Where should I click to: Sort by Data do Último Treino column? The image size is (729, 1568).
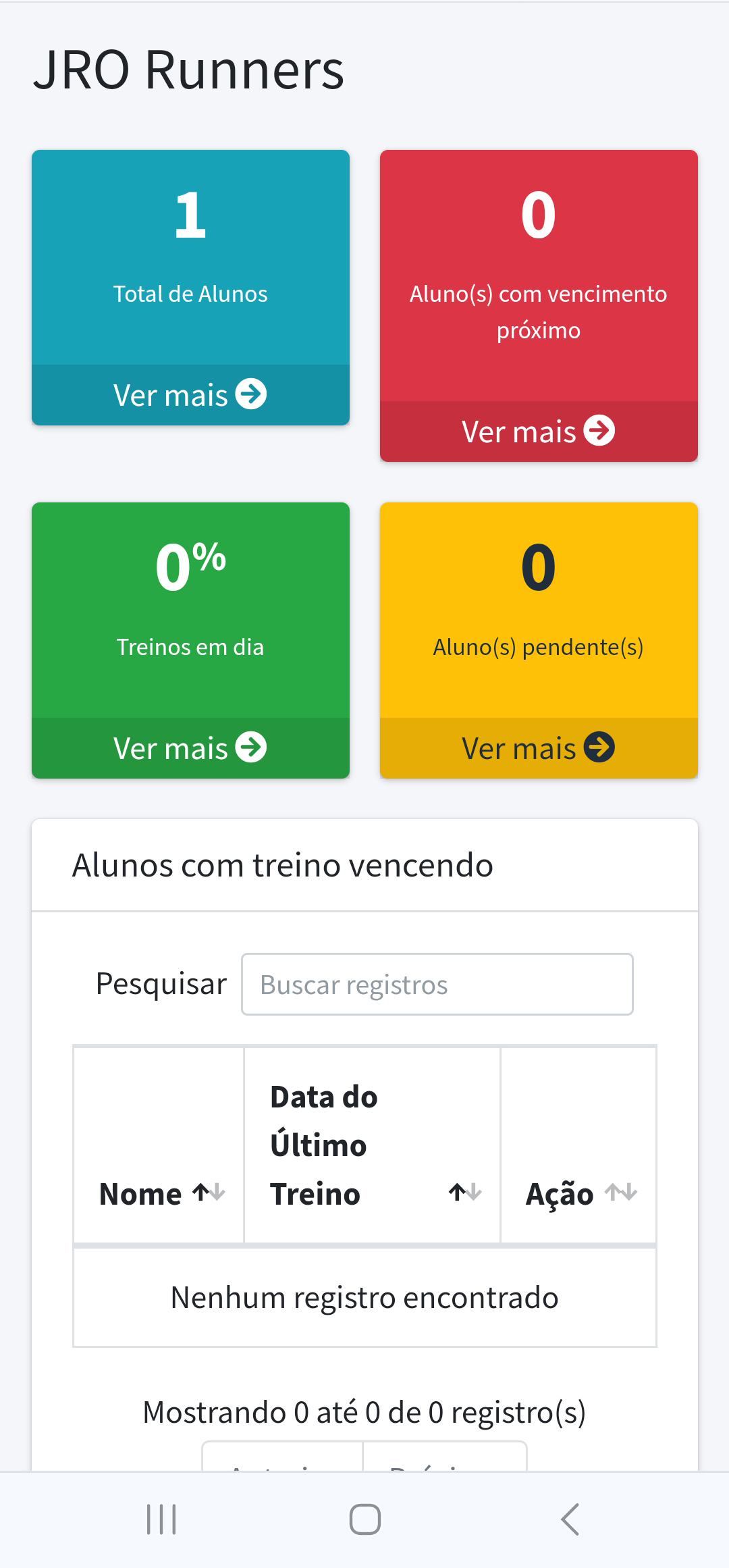click(372, 1145)
